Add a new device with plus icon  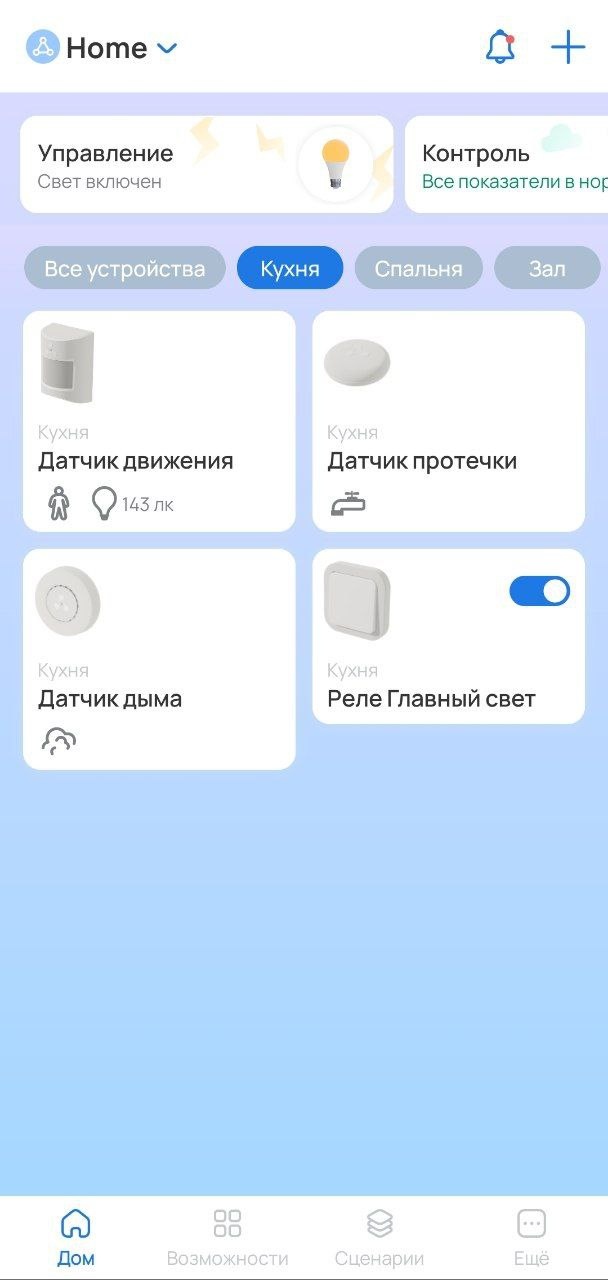tap(568, 47)
